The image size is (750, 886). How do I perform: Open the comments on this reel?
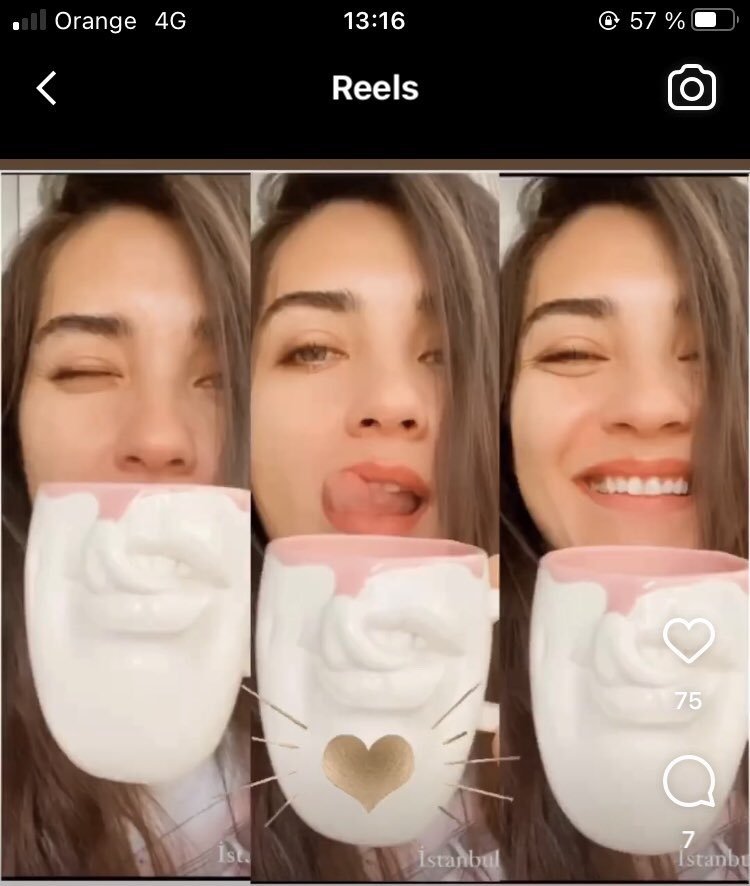coord(689,781)
